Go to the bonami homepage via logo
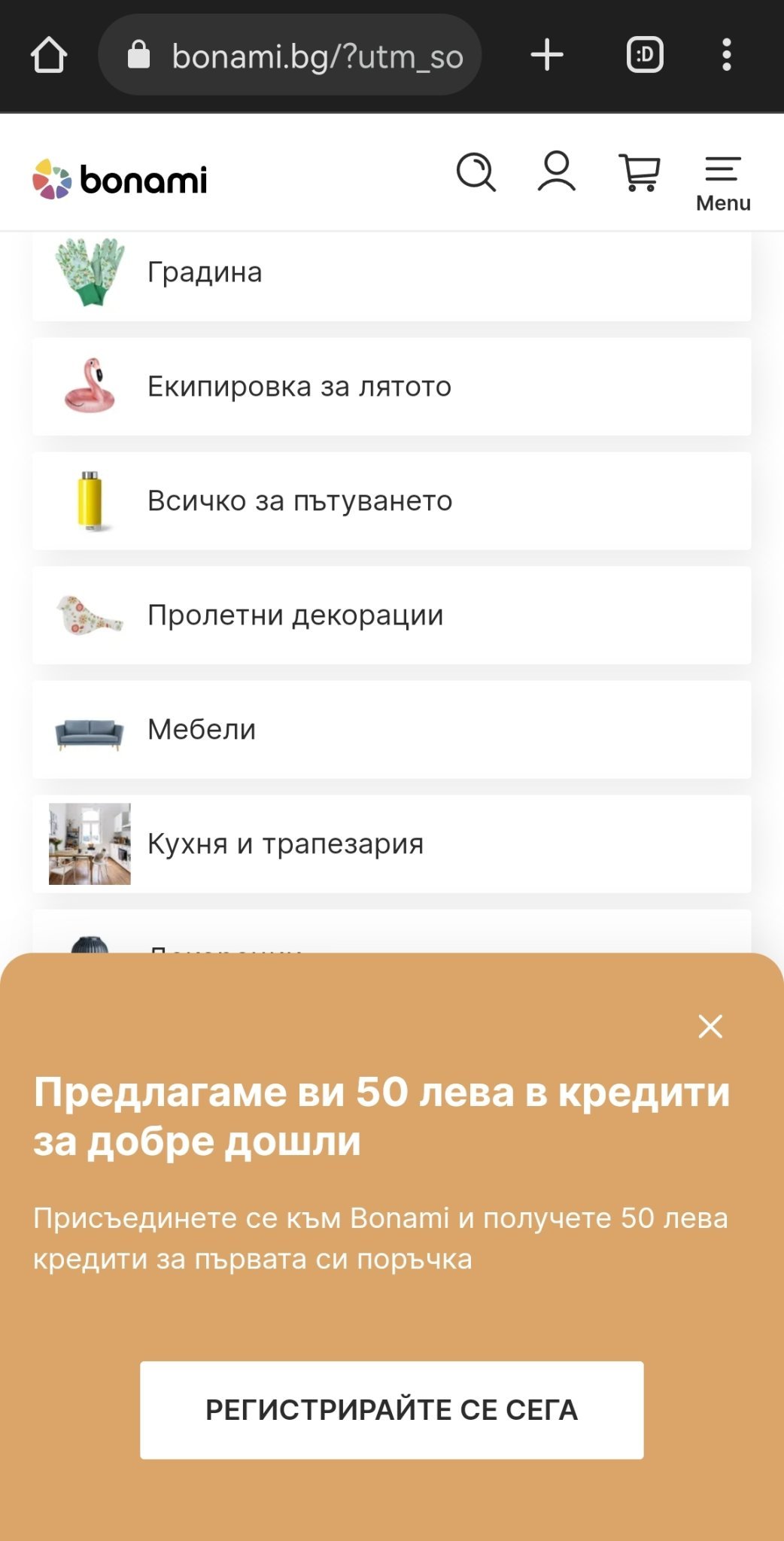784x1541 pixels. click(x=120, y=179)
